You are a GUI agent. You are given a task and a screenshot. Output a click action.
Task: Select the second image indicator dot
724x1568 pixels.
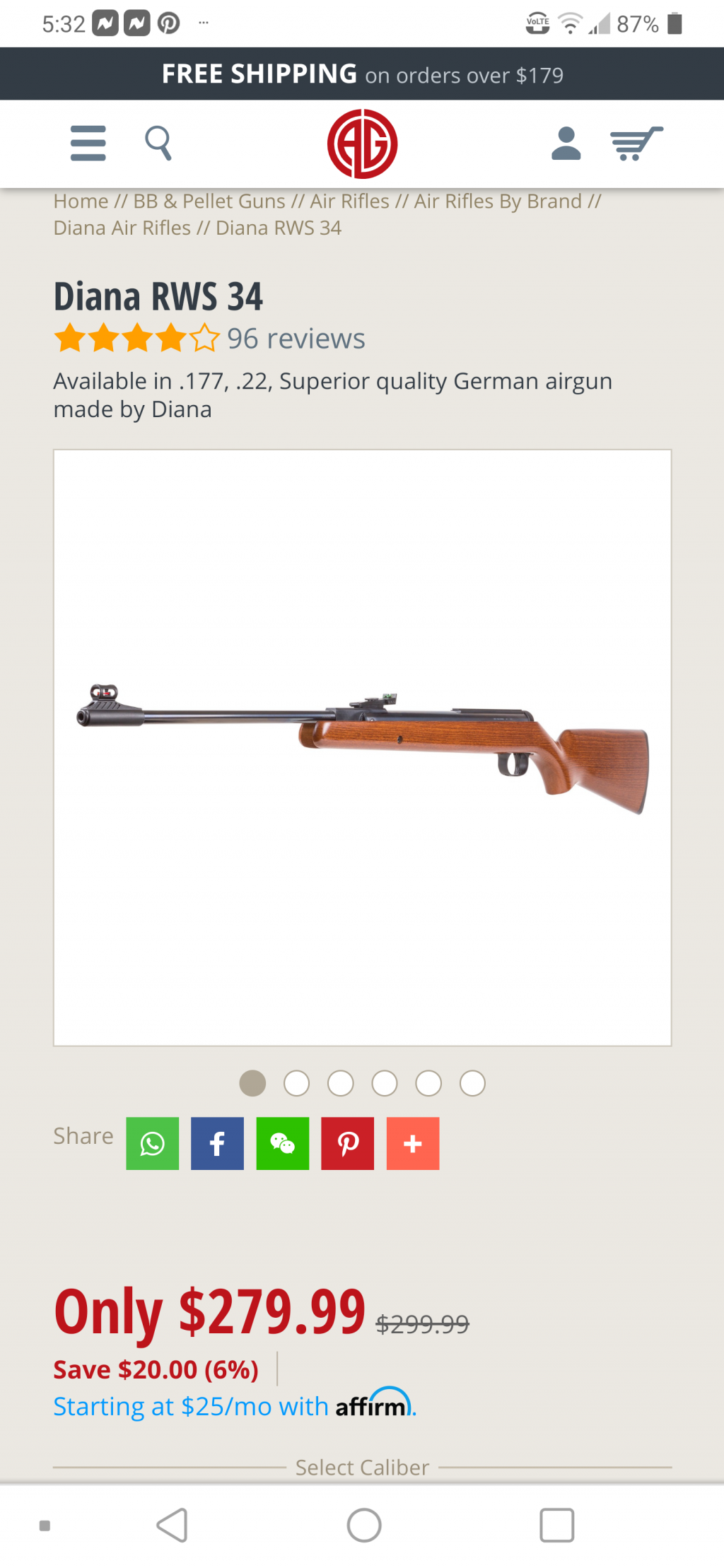click(296, 1083)
